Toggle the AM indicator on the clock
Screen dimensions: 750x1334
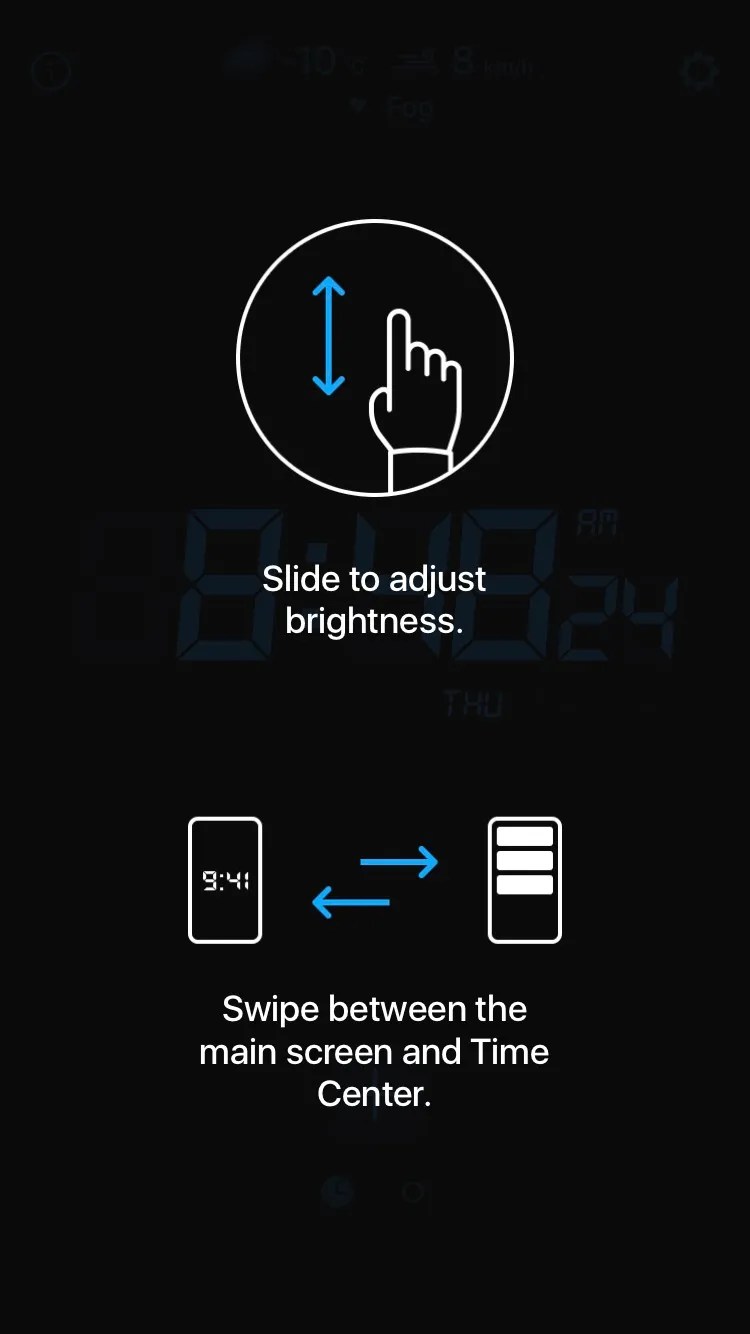tap(598, 523)
